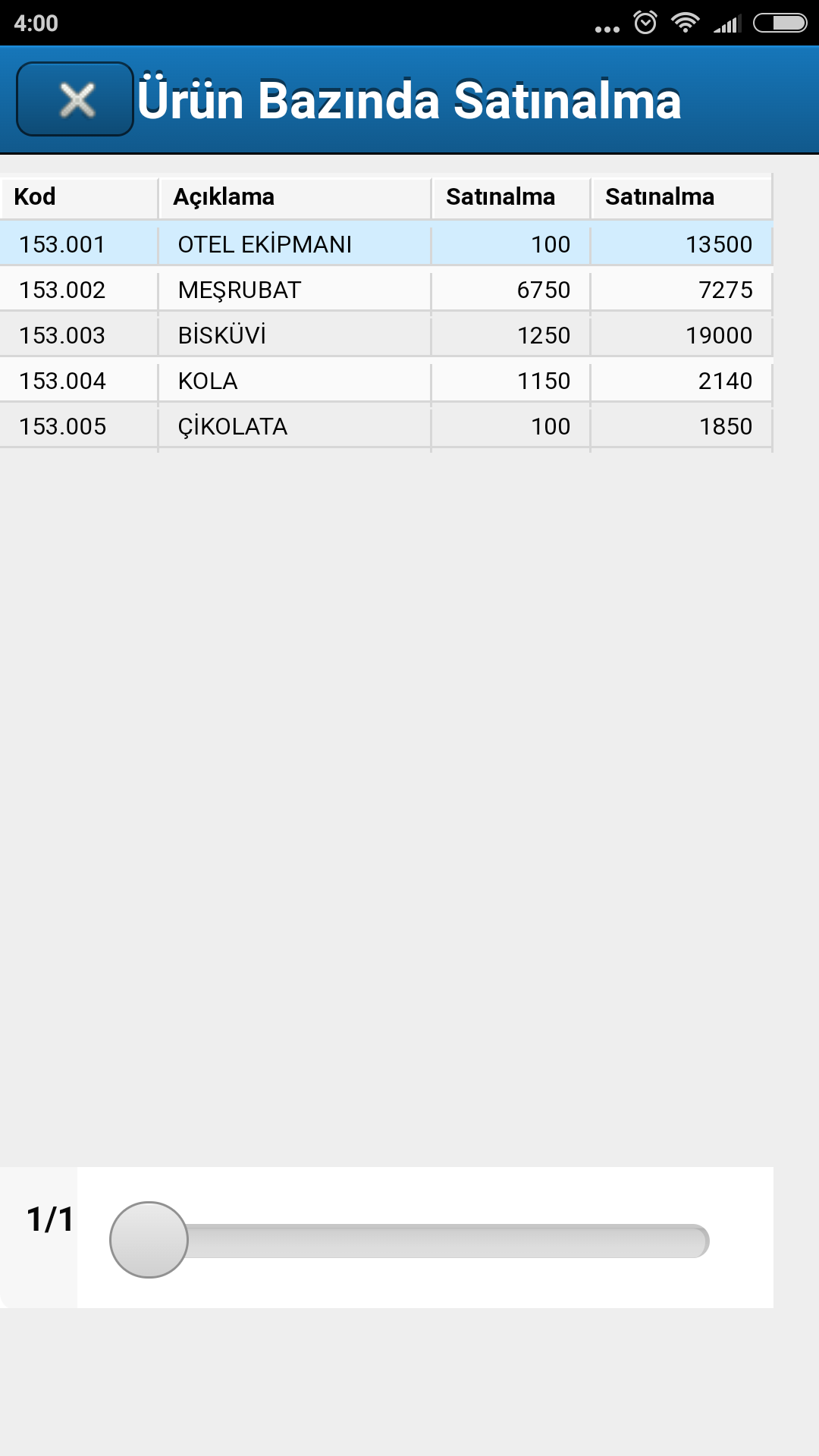Open the BİSKÜVİ row
This screenshot has width=819, height=1456.
tap(387, 334)
